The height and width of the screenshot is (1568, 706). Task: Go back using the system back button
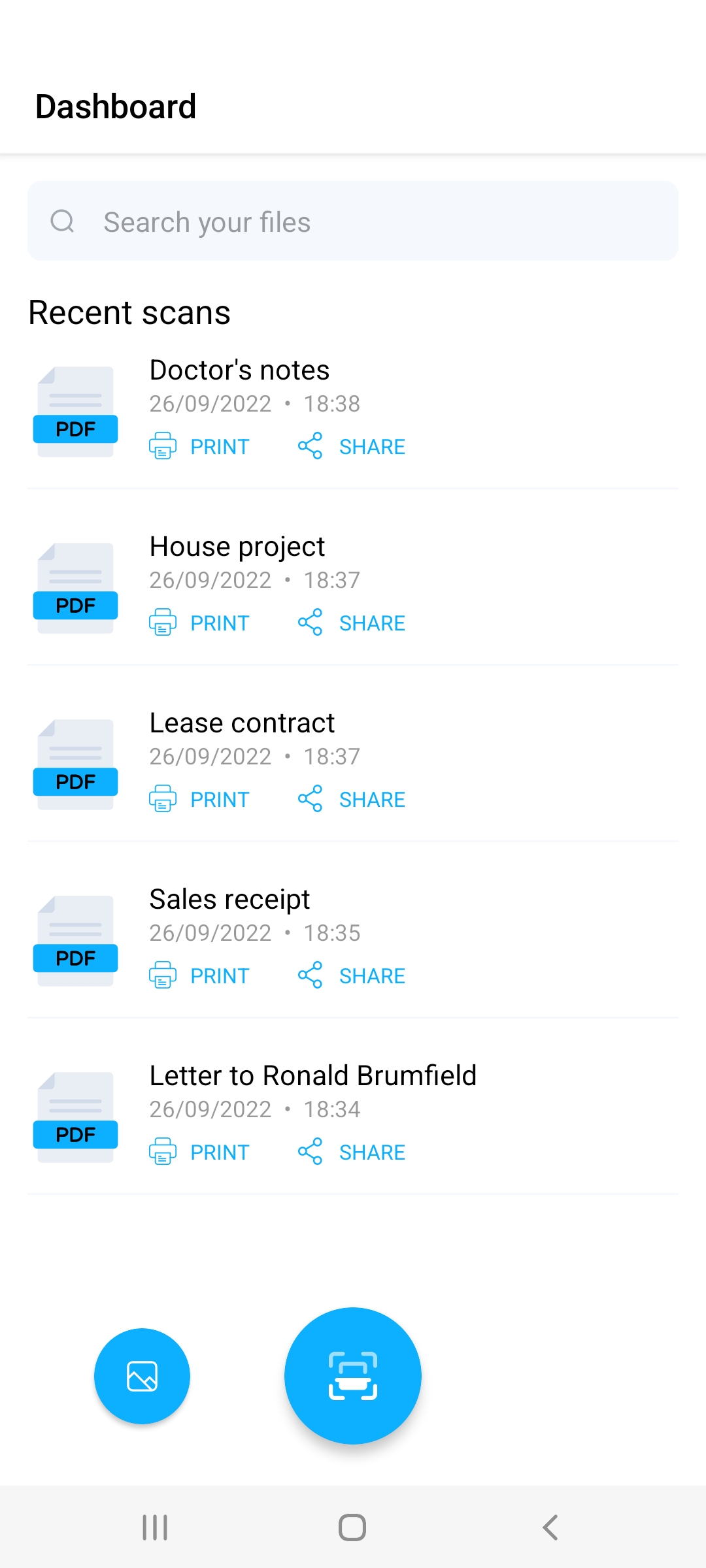point(550,1527)
